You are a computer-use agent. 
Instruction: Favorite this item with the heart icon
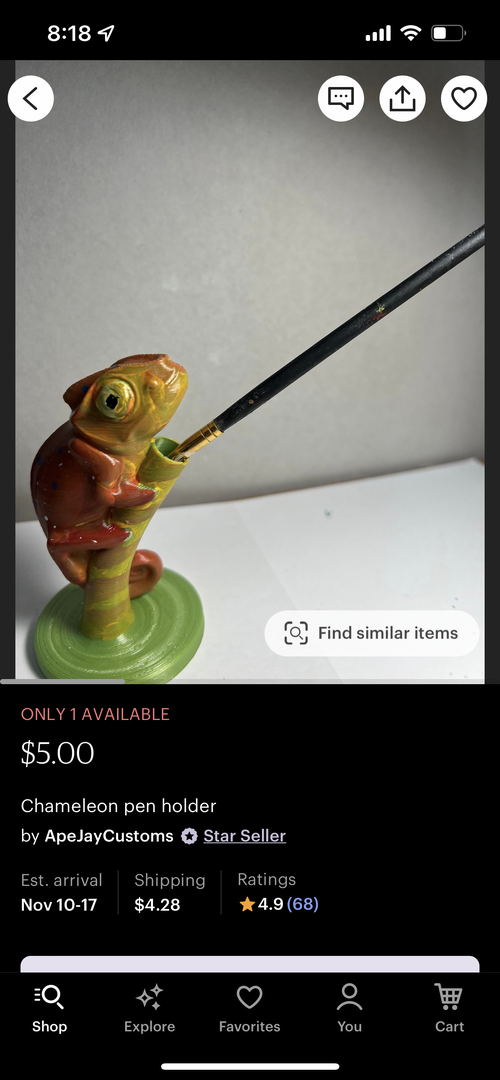coord(463,98)
